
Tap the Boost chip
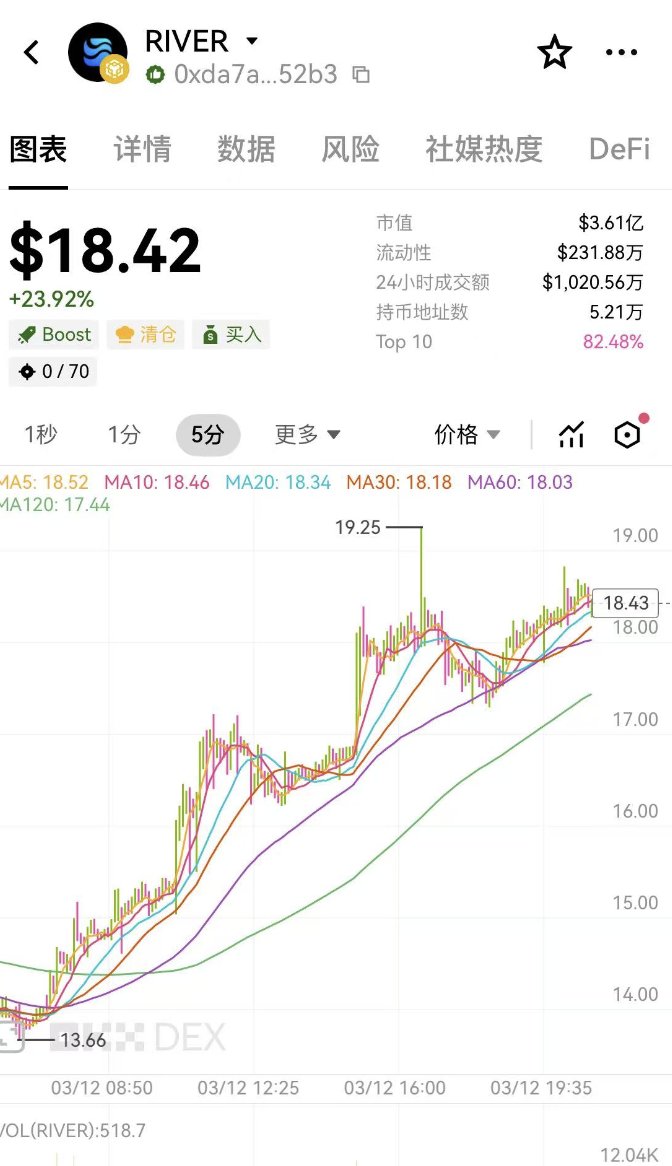(54, 335)
